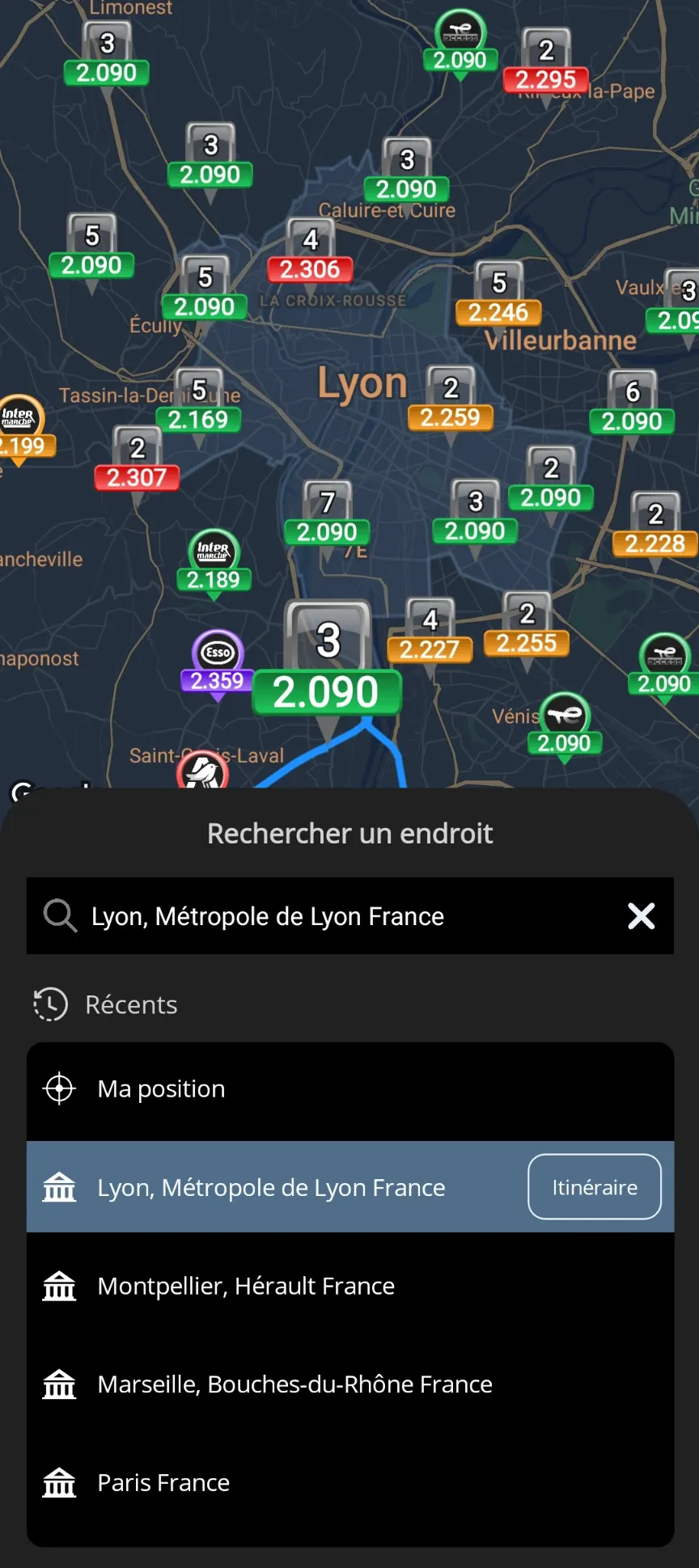Click the crosshair icon beside Ma position

pyautogui.click(x=58, y=1088)
